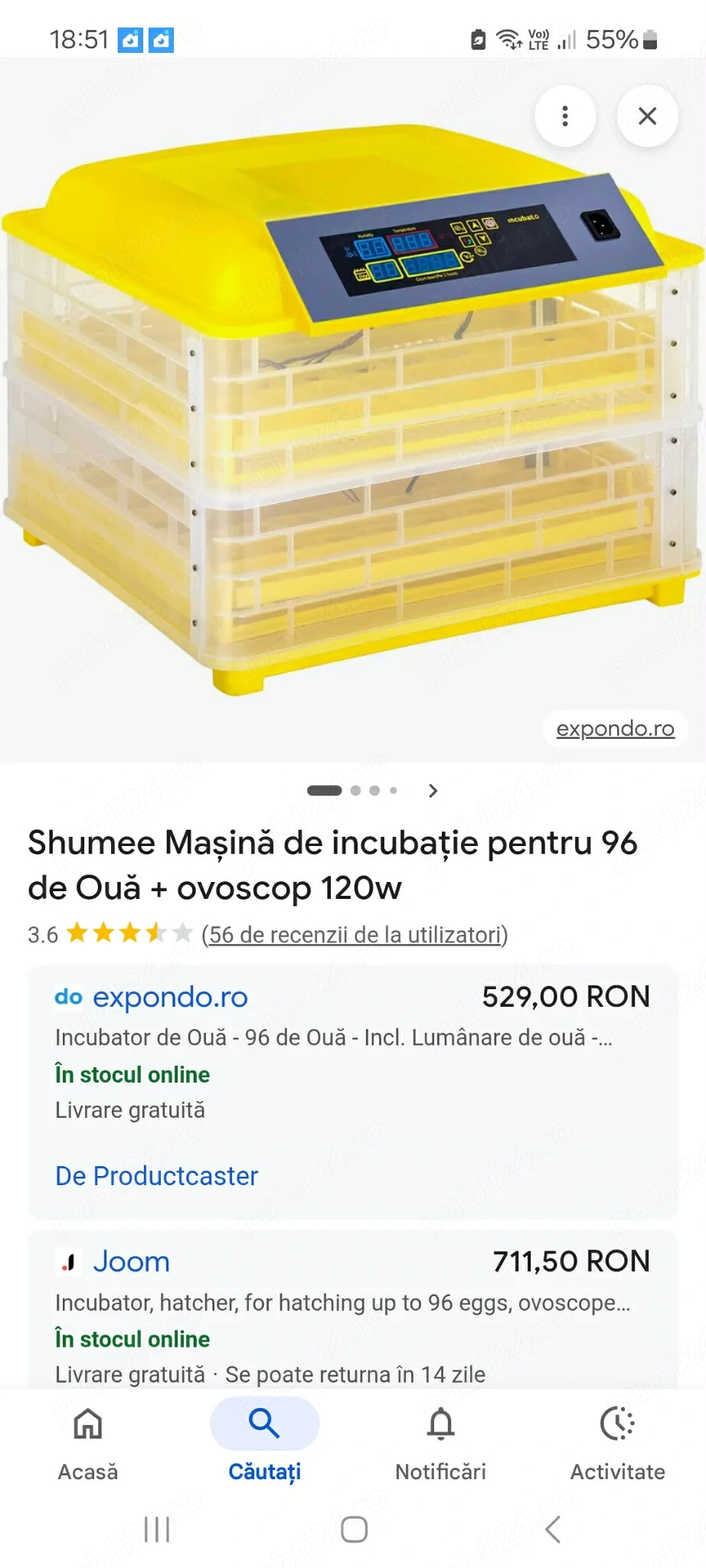Screen dimensions: 706x1568
Task: Close the product view
Action: tap(648, 116)
